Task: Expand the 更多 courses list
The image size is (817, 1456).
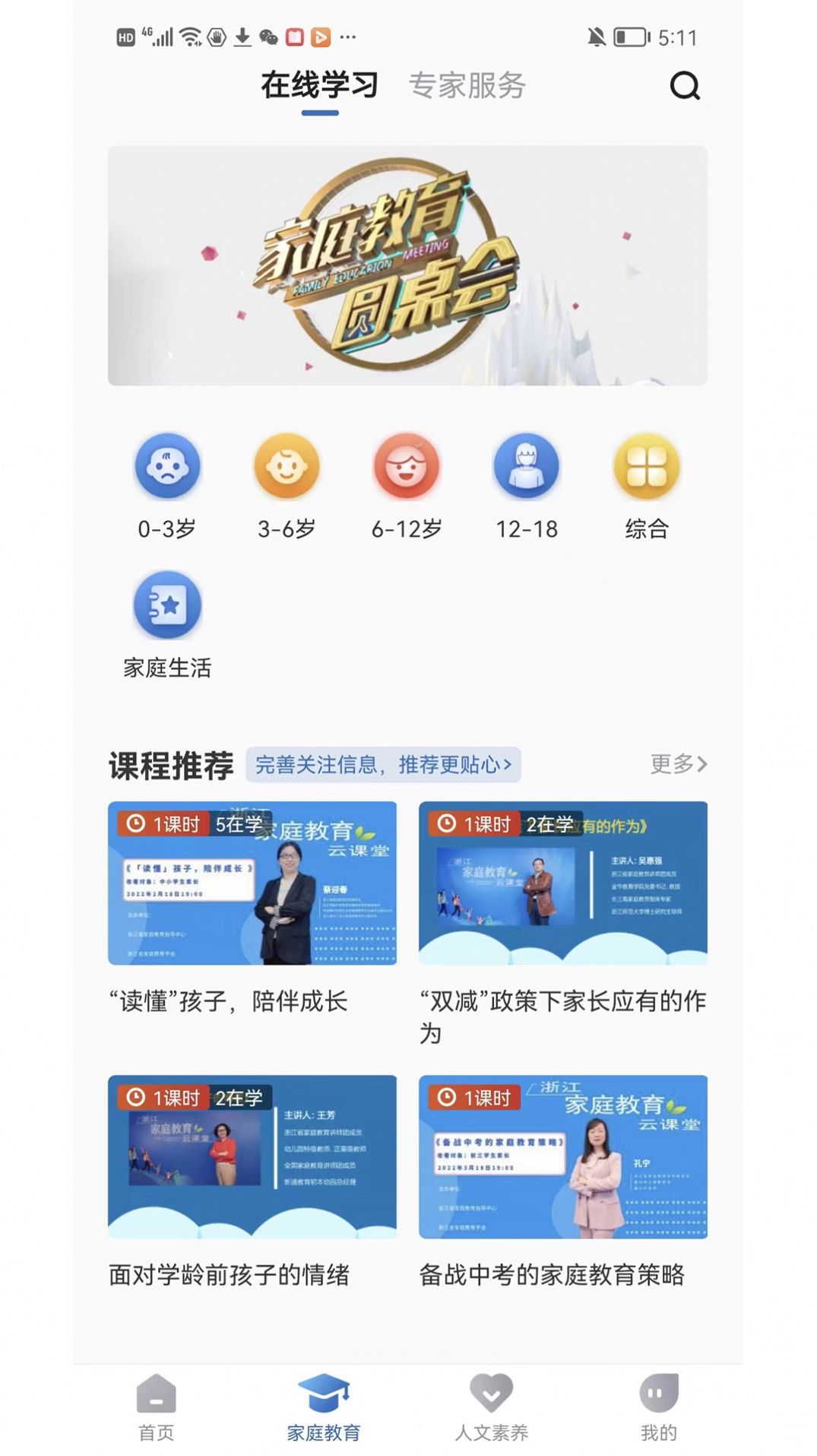Action: 676,766
